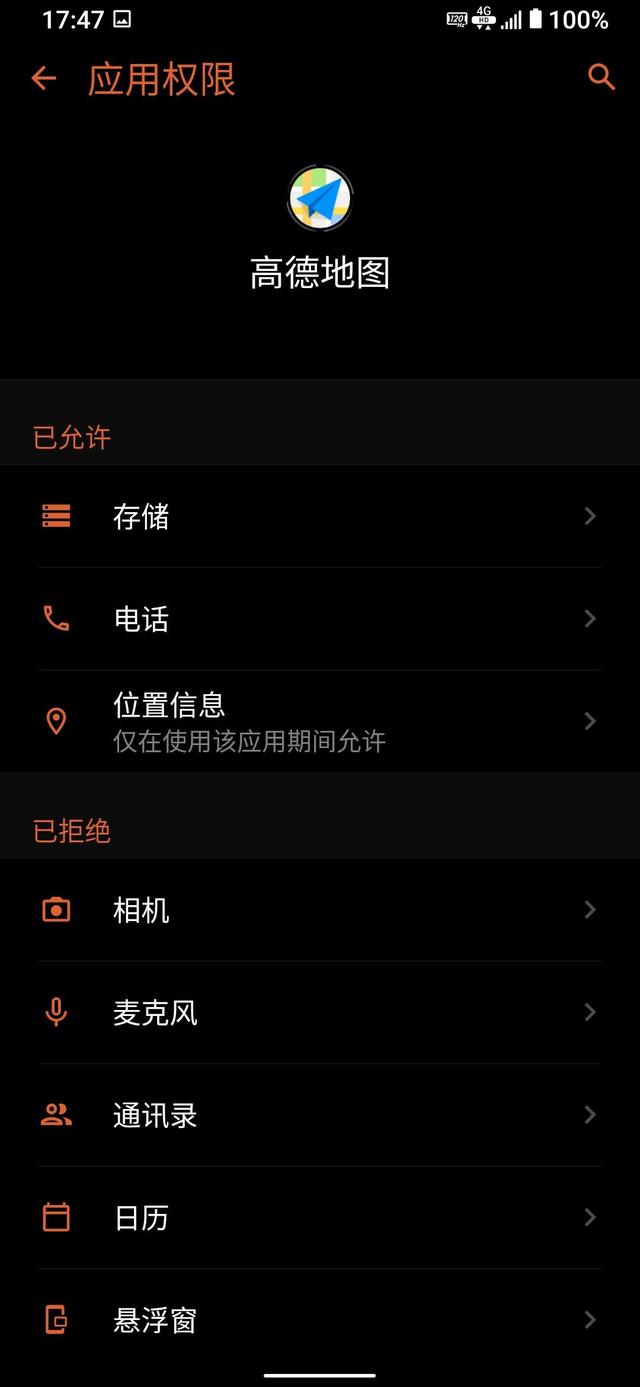Open 位置信息 permission settings
640x1387 pixels.
pos(320,722)
